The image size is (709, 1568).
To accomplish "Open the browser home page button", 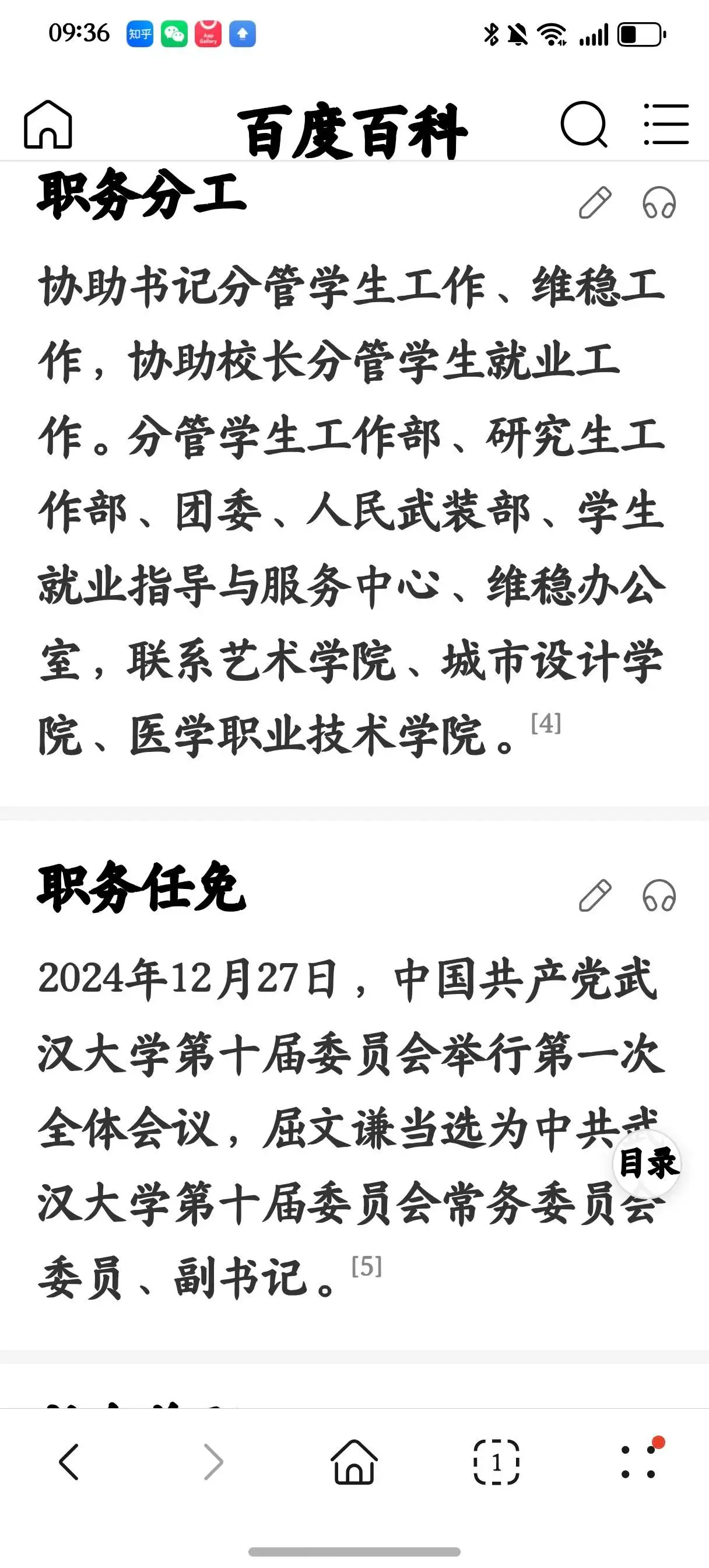I will 353,1461.
